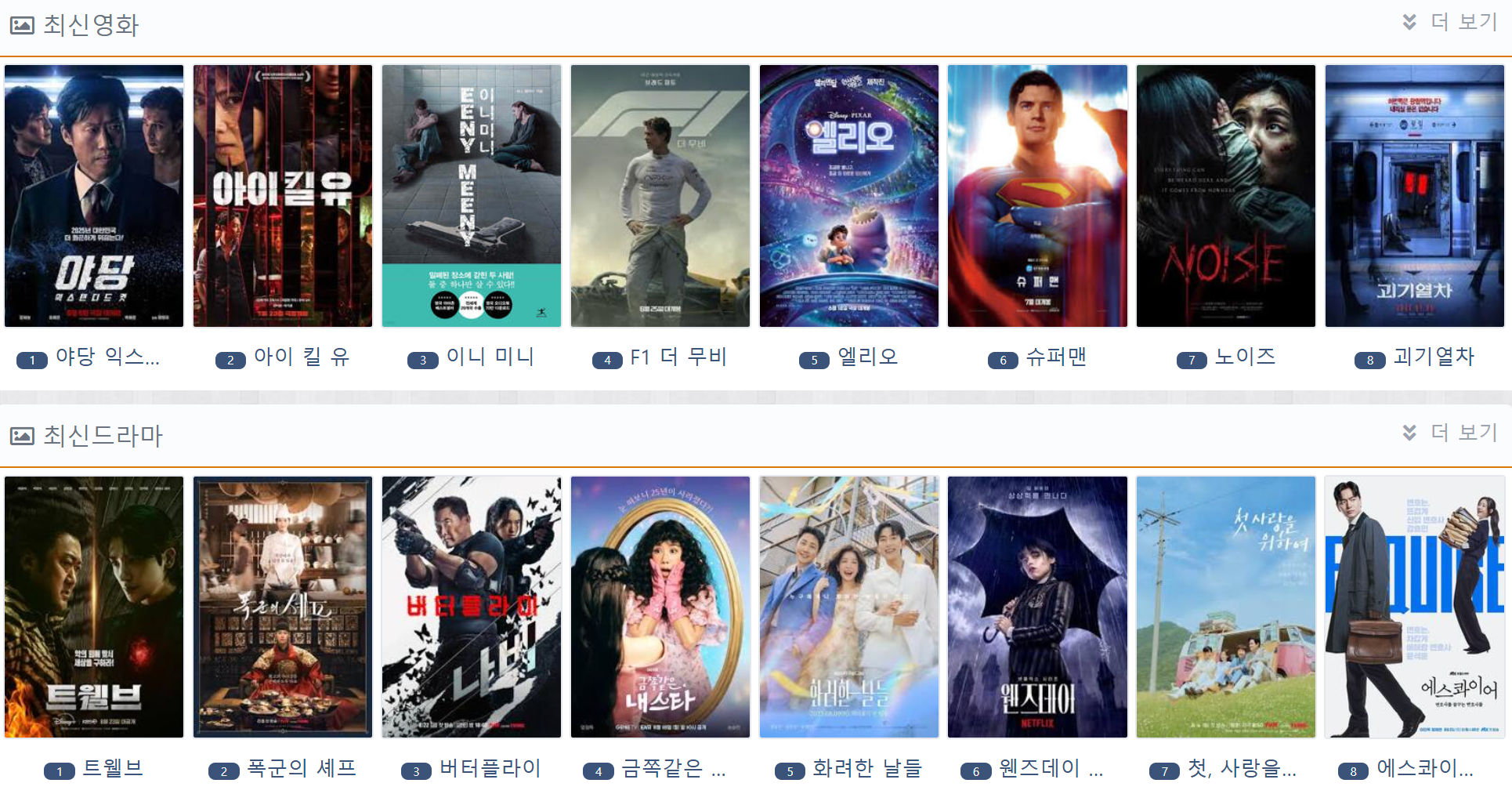1512x794 pixels.
Task: Tap the 슈퍼맨 movie poster
Action: tap(1037, 196)
